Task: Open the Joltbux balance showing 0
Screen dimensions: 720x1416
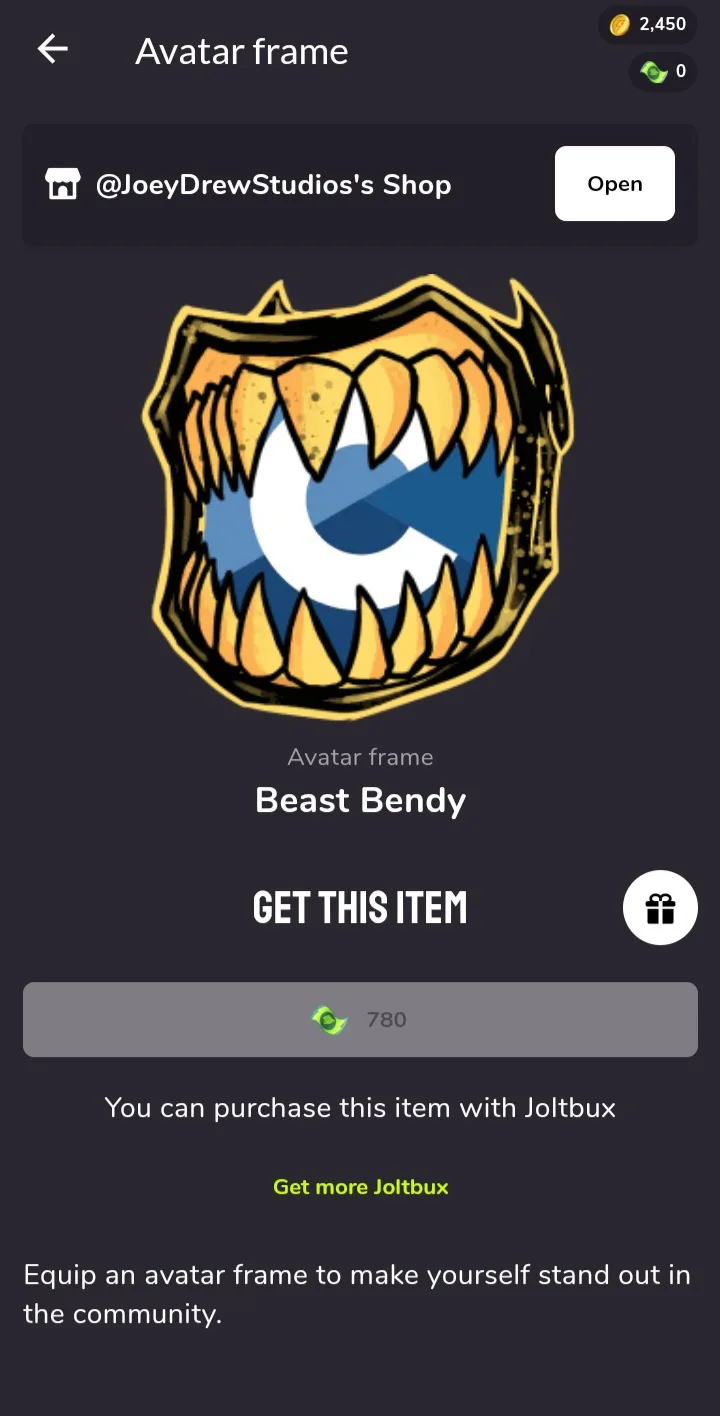Action: point(663,72)
